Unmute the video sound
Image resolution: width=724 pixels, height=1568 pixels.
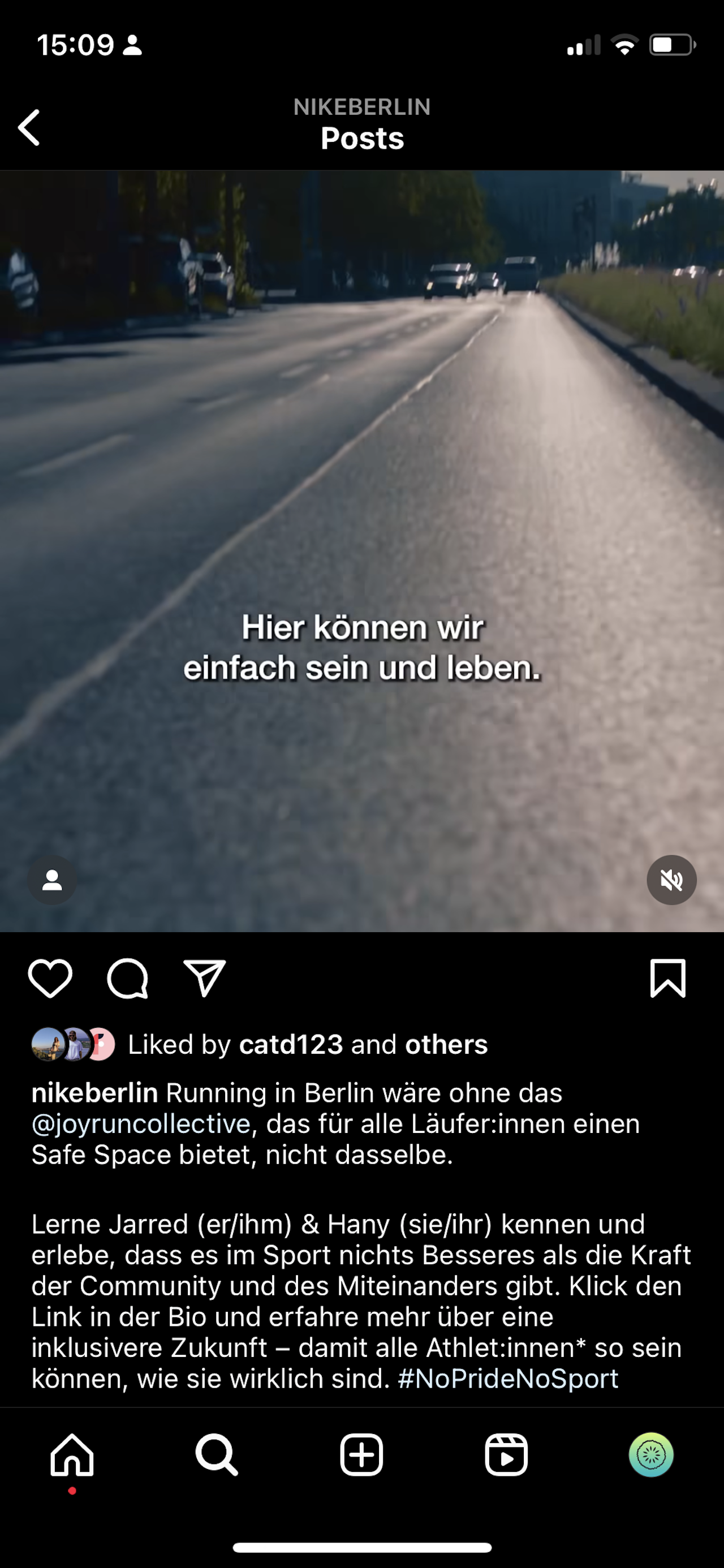pos(671,880)
